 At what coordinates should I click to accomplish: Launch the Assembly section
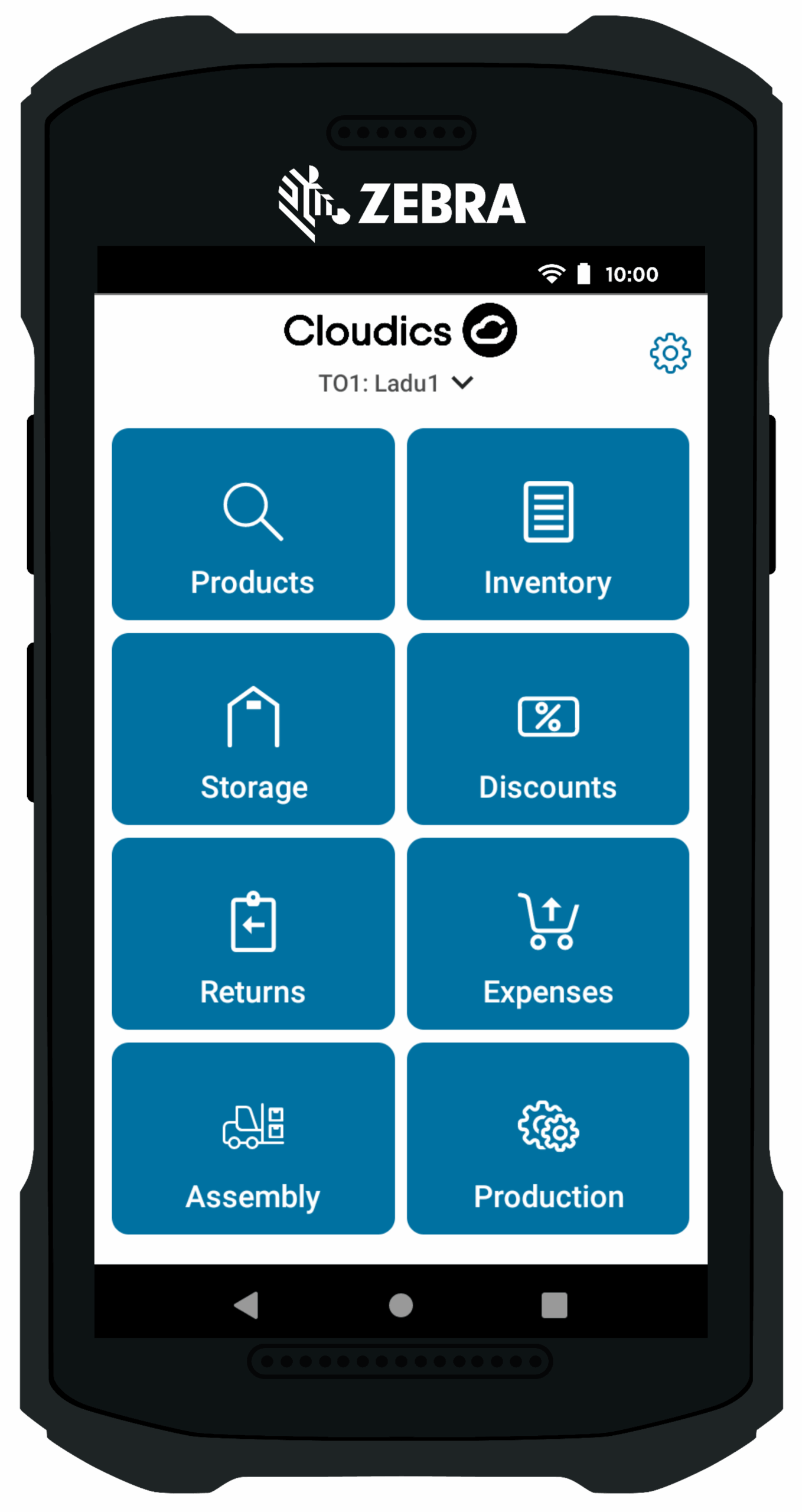pos(253,1138)
